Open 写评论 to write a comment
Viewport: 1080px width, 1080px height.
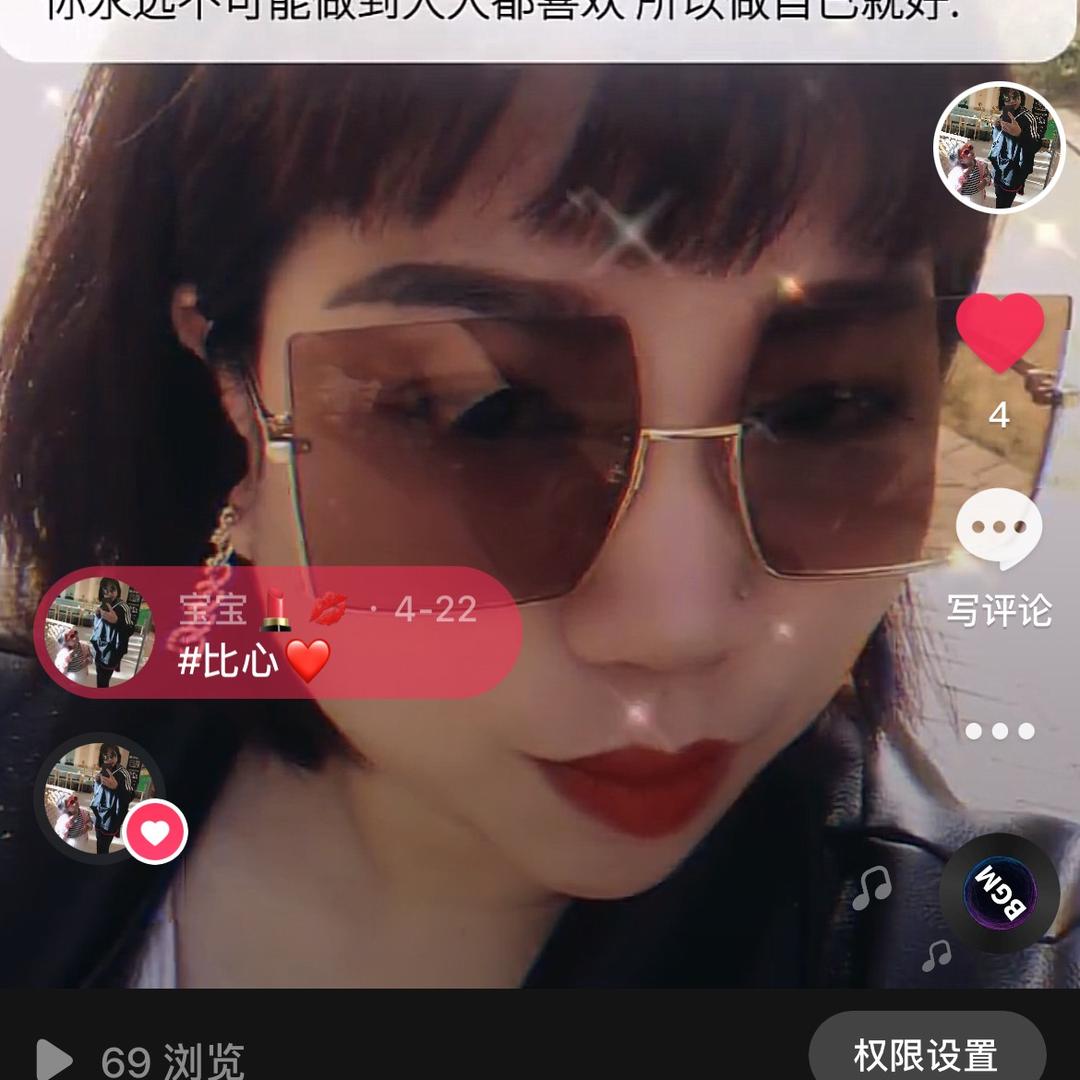999,556
